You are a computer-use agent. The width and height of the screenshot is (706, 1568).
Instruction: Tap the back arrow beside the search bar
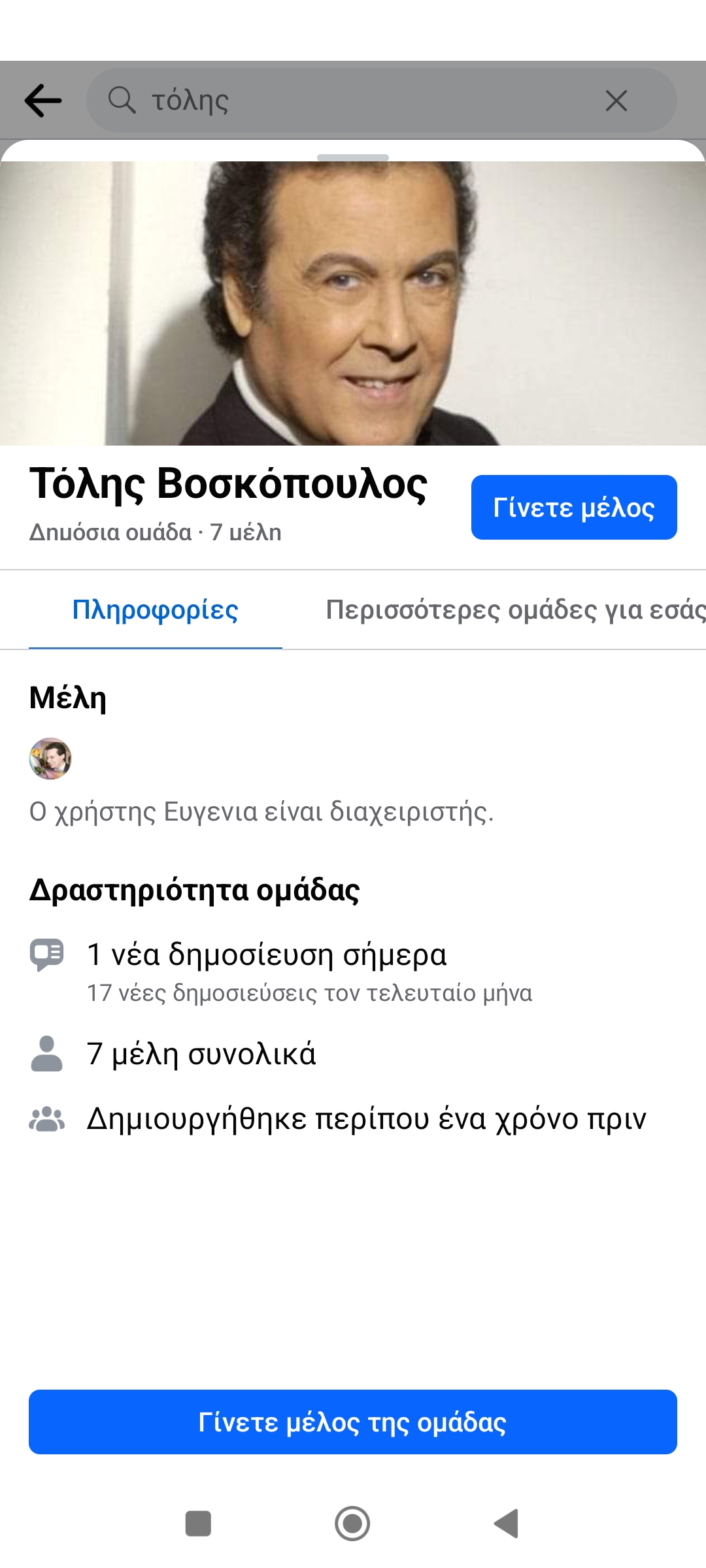tap(43, 101)
